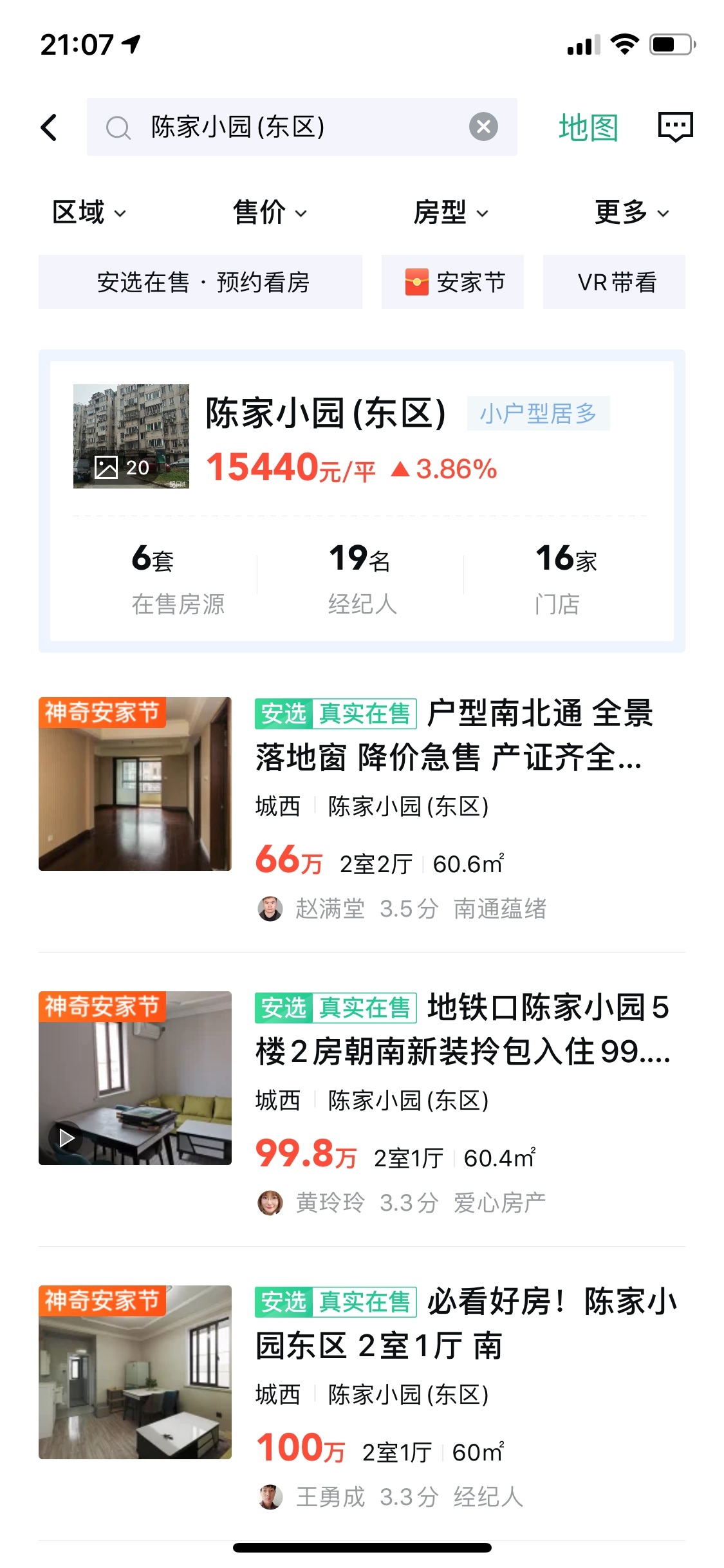Tap the search field with 陈家小园(东区)

tap(283, 127)
